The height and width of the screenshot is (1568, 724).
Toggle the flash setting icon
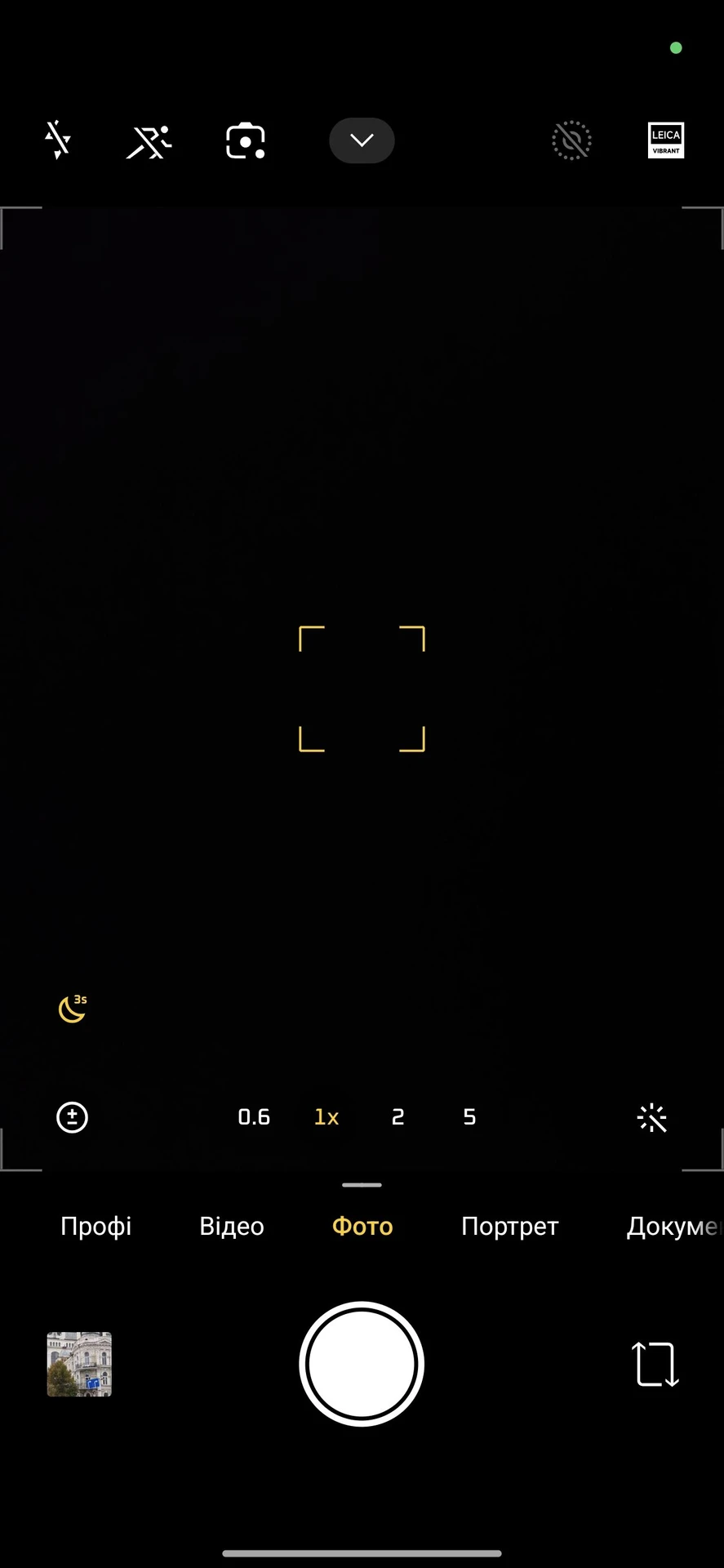point(57,140)
